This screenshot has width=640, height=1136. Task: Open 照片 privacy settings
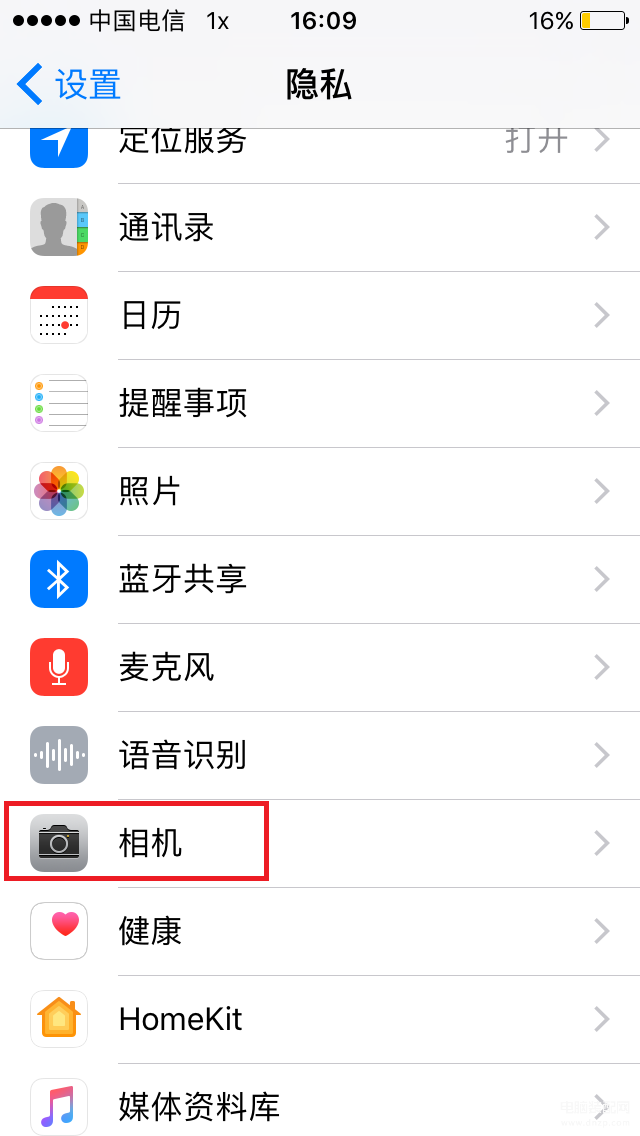click(x=320, y=491)
